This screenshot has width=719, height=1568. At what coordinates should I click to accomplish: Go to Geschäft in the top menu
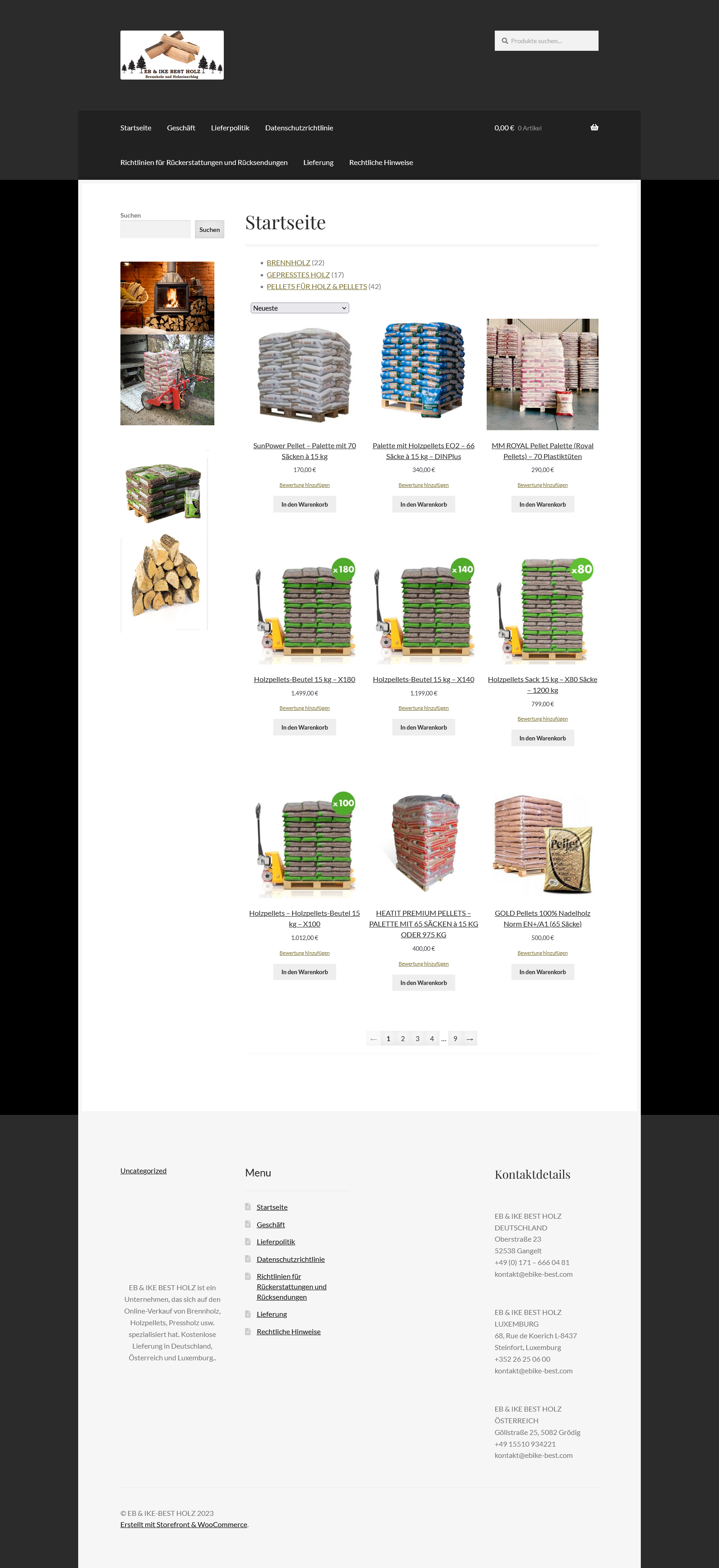click(x=181, y=128)
